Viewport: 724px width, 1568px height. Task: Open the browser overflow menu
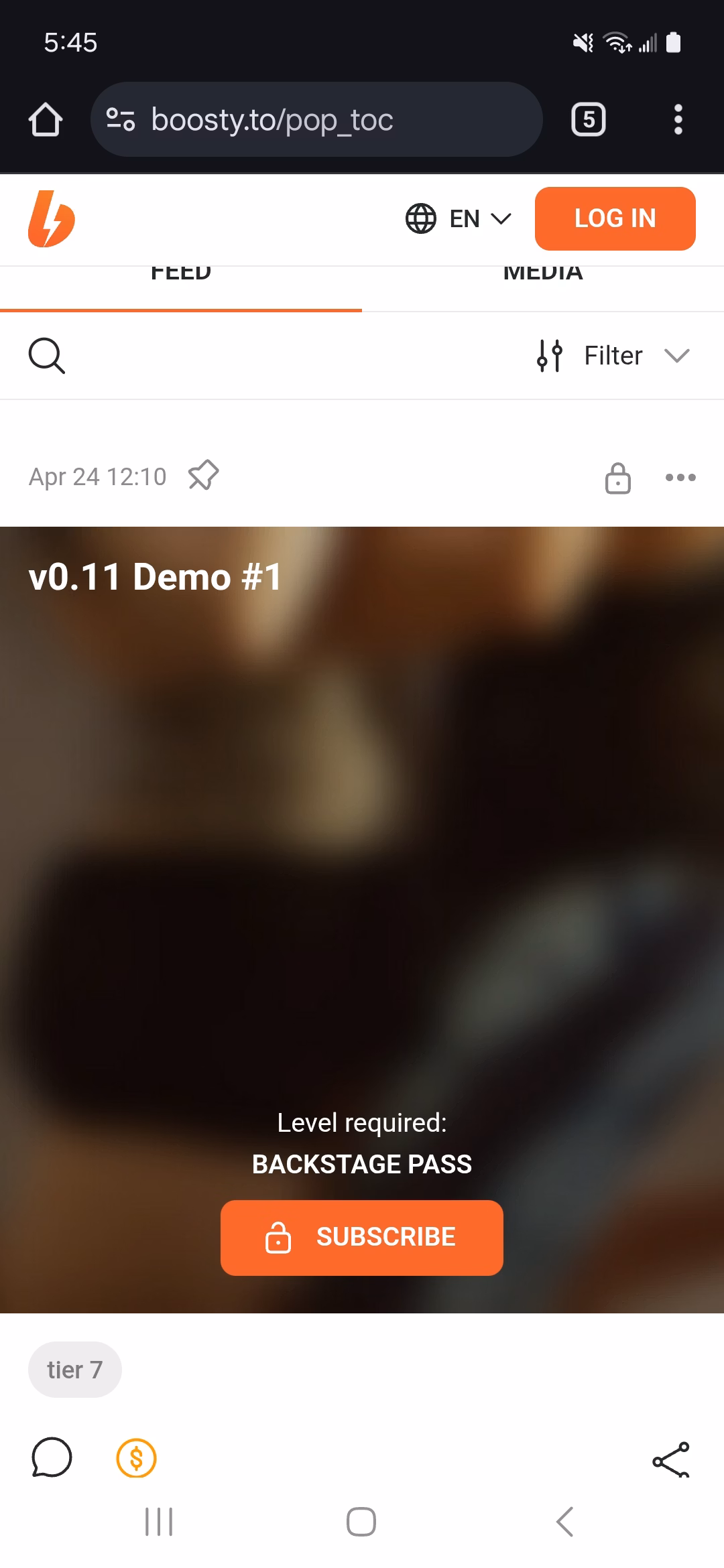(x=678, y=120)
